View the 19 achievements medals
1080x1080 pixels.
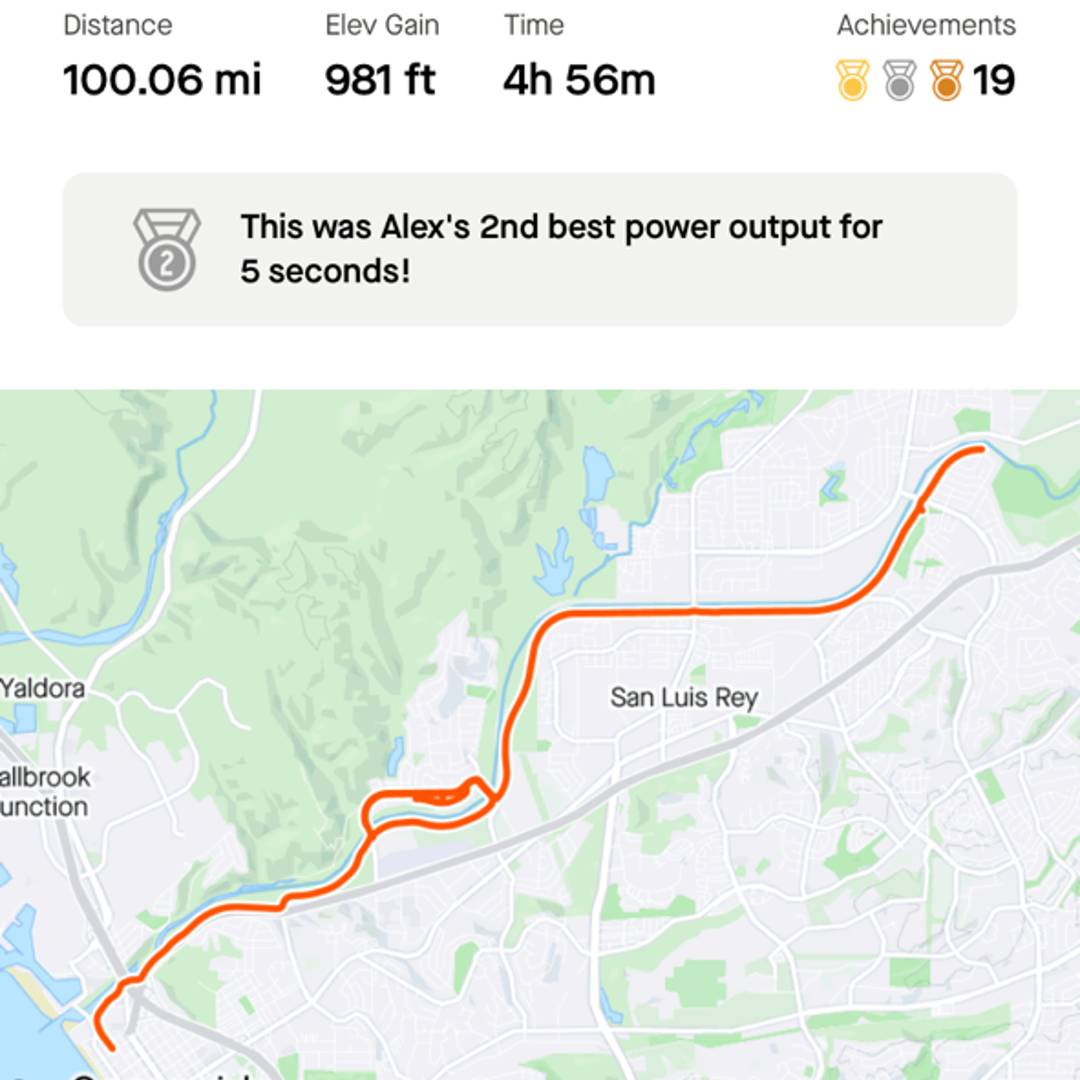click(925, 80)
